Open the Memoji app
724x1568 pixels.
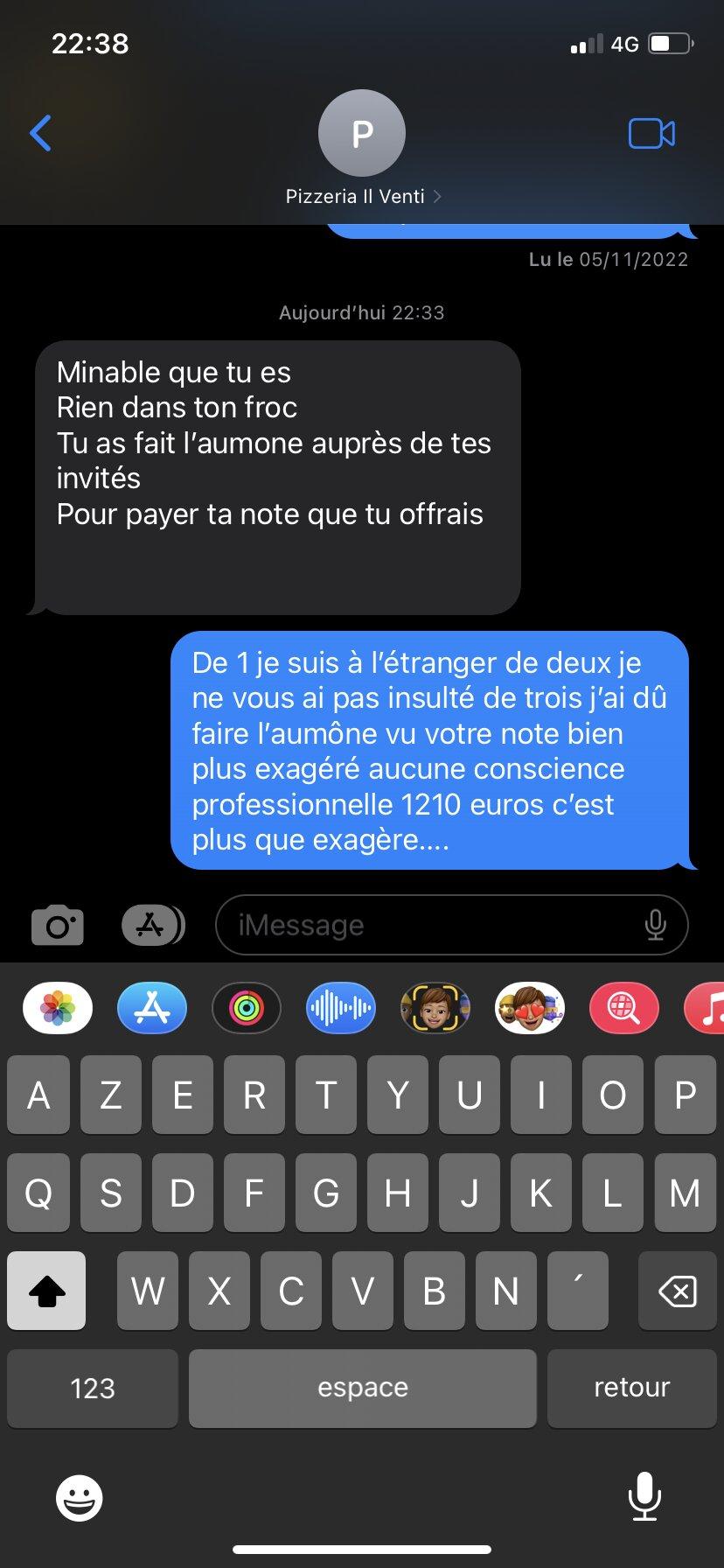click(x=435, y=1008)
